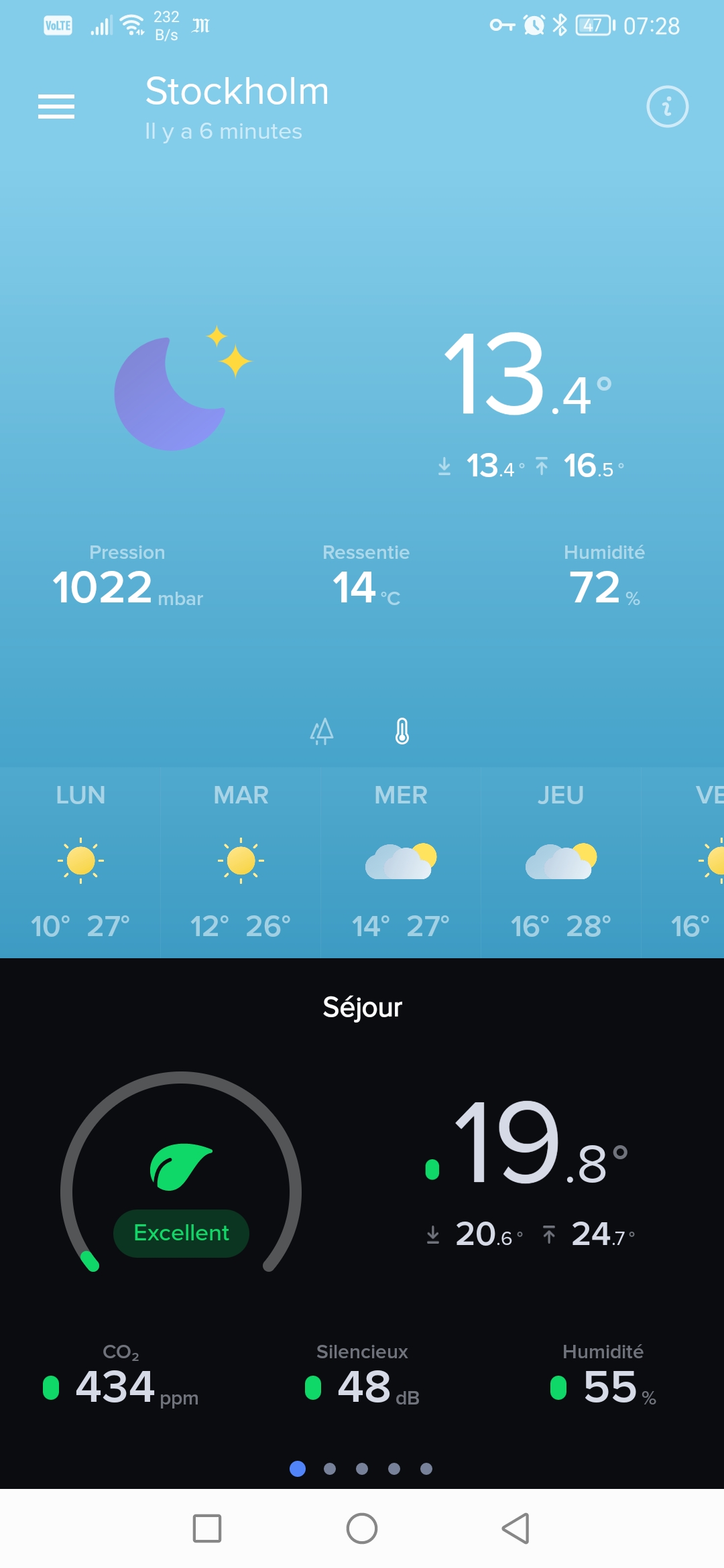View the noise level 48 dB details
This screenshot has height=1568, width=724.
pyautogui.click(x=362, y=1377)
